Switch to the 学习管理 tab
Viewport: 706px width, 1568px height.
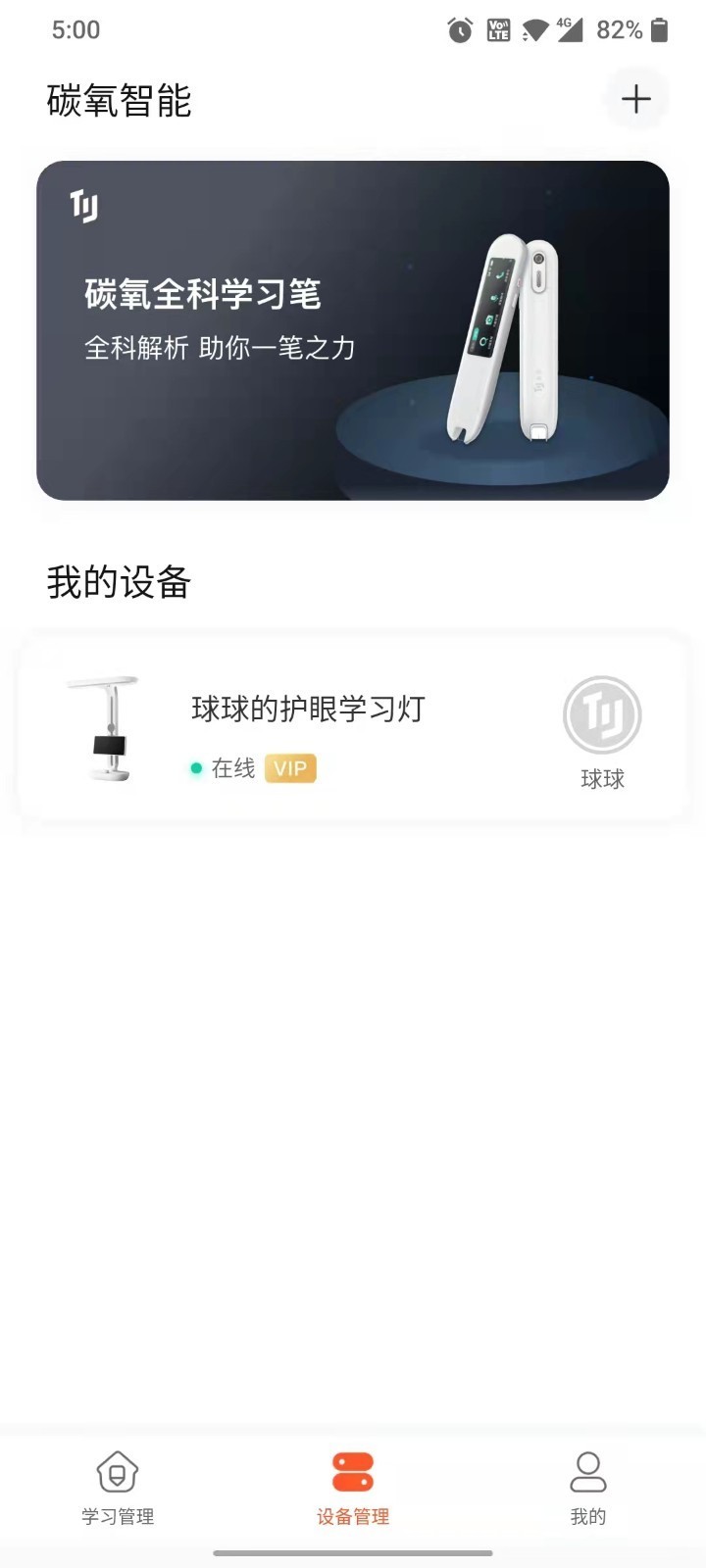118,1488
